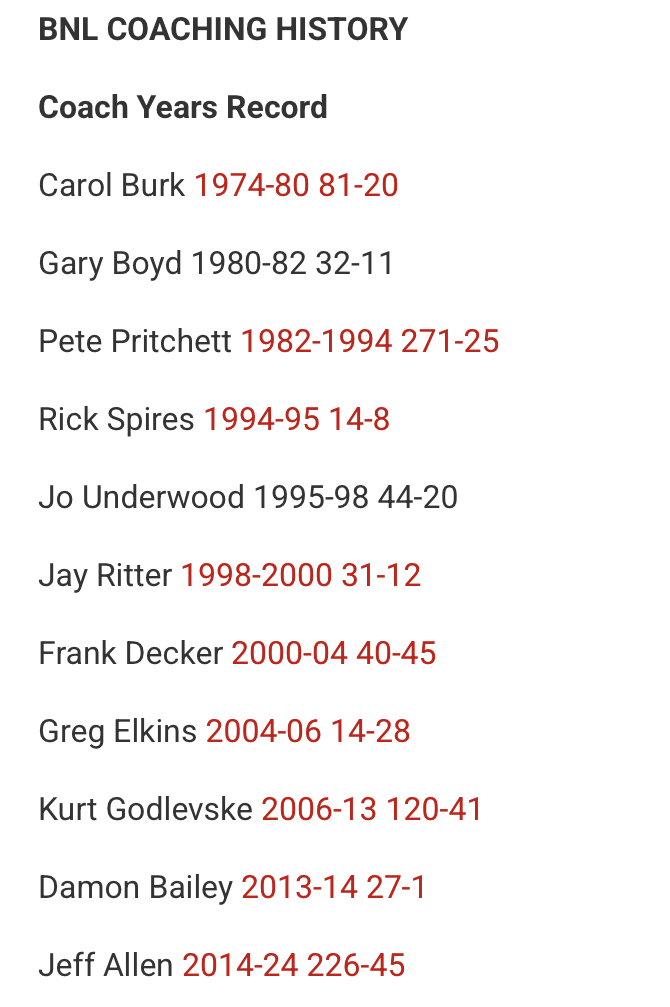Open the 1982-1994 271-25 link after Pete Pritchett
The width and height of the screenshot is (670, 1007).
tap(369, 341)
